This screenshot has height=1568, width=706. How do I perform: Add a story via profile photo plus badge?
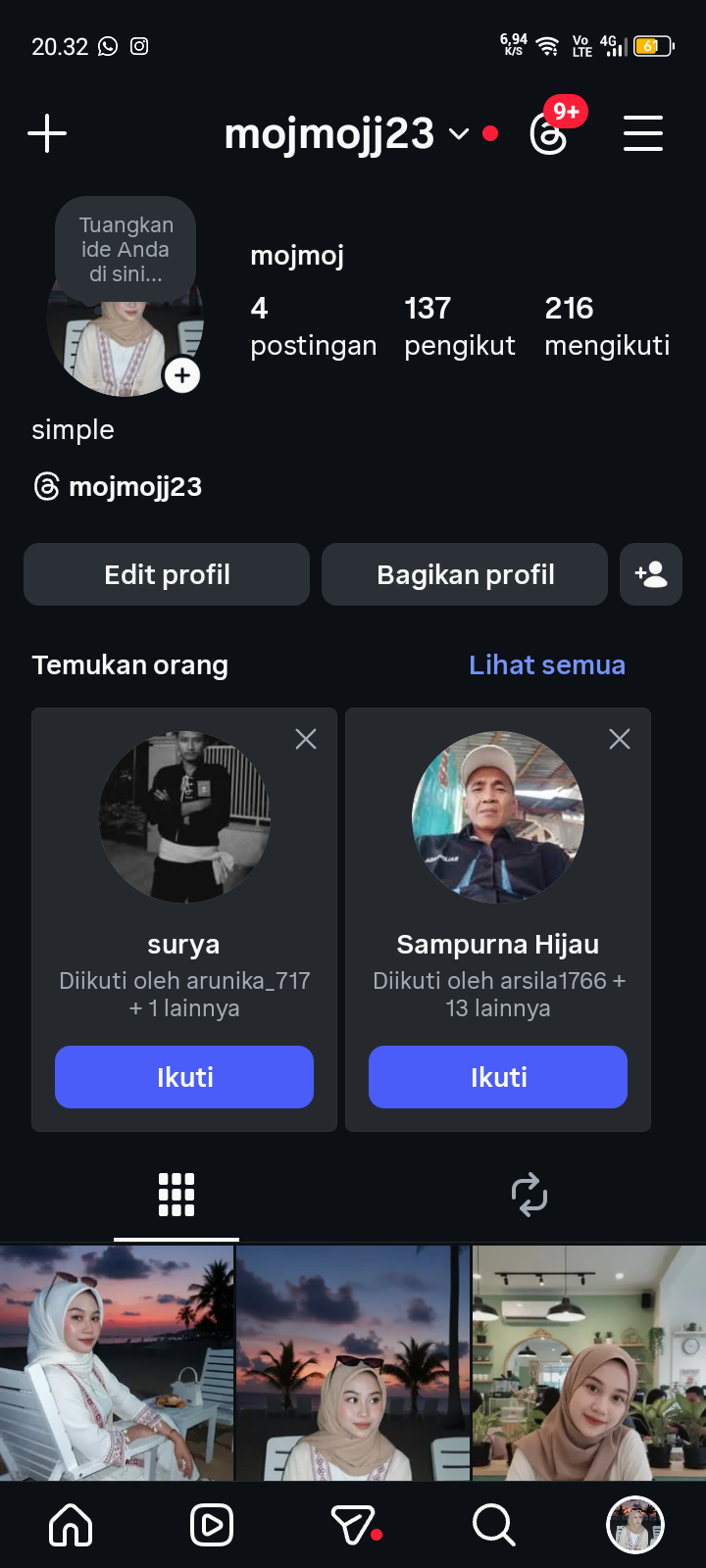point(182,375)
